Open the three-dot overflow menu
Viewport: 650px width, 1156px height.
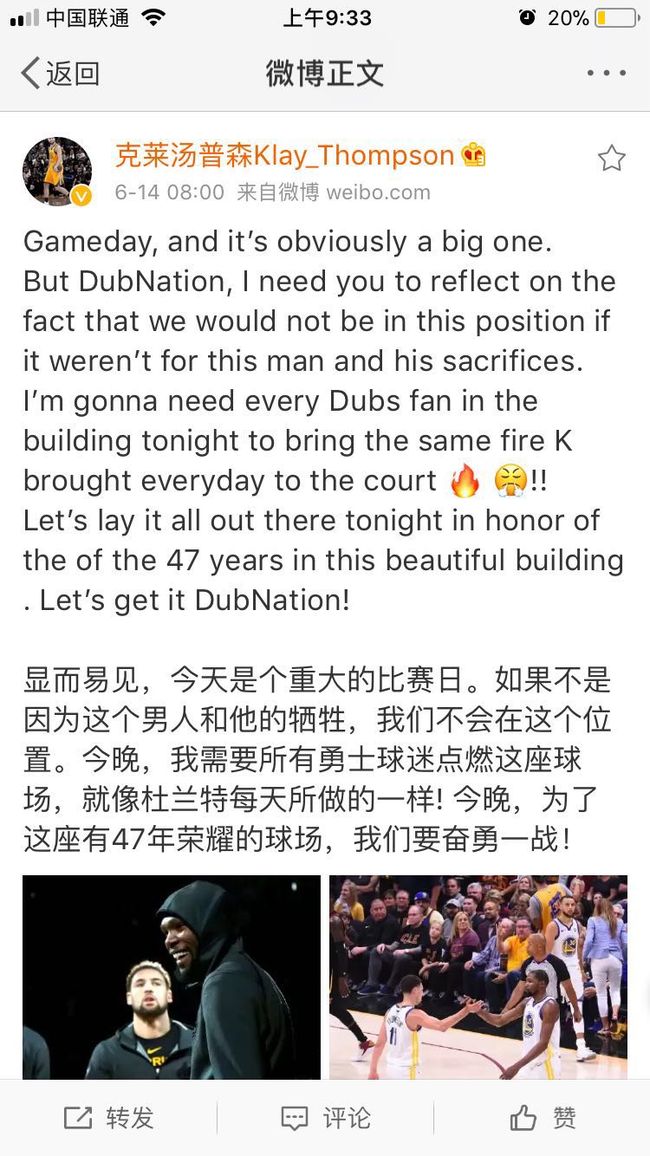pos(607,73)
